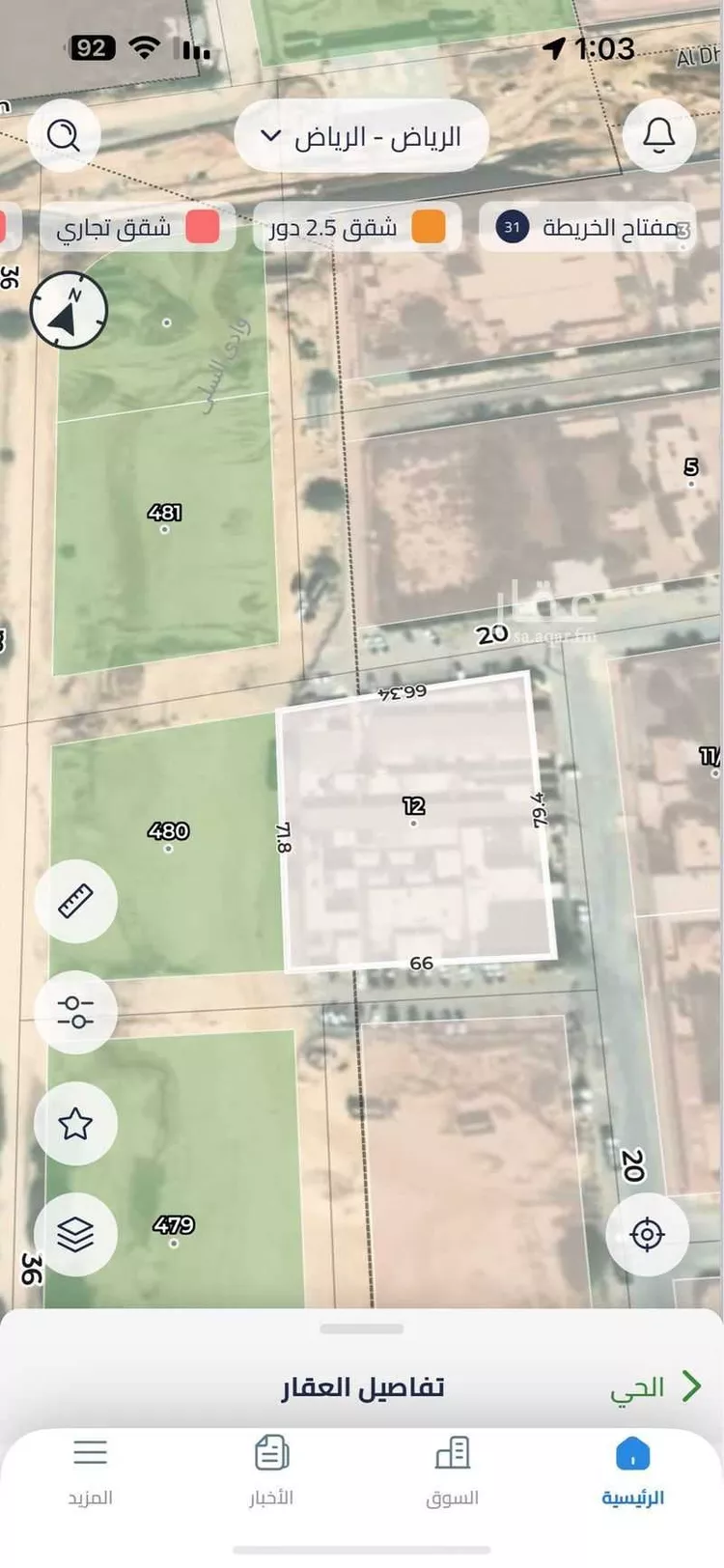This screenshot has height=1568, width=724.
Task: Expand the الرياض - الرياض city dropdown
Action: 361,137
